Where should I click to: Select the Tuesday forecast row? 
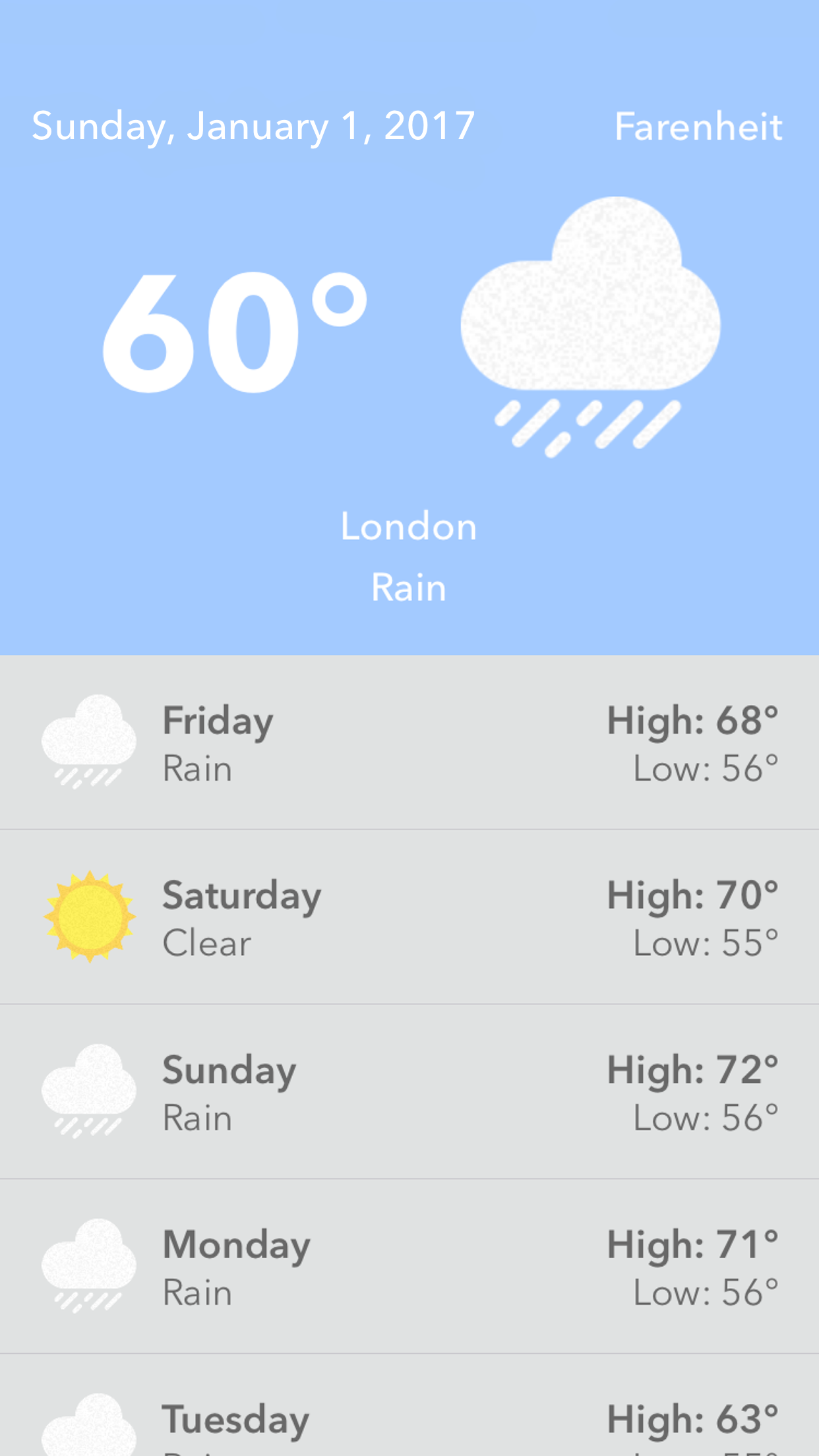tap(409, 1405)
